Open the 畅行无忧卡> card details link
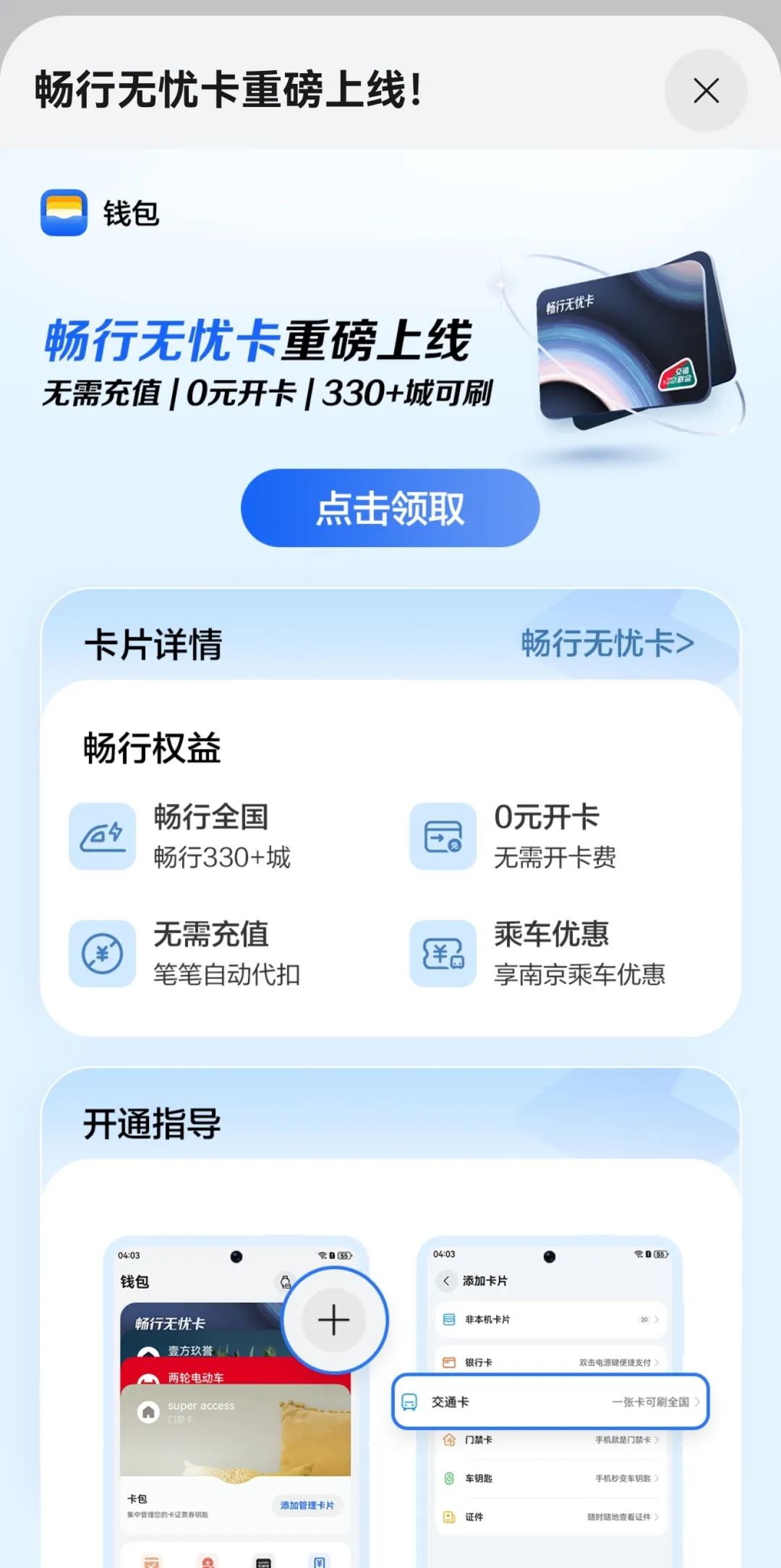The image size is (781, 1568). pos(607,643)
